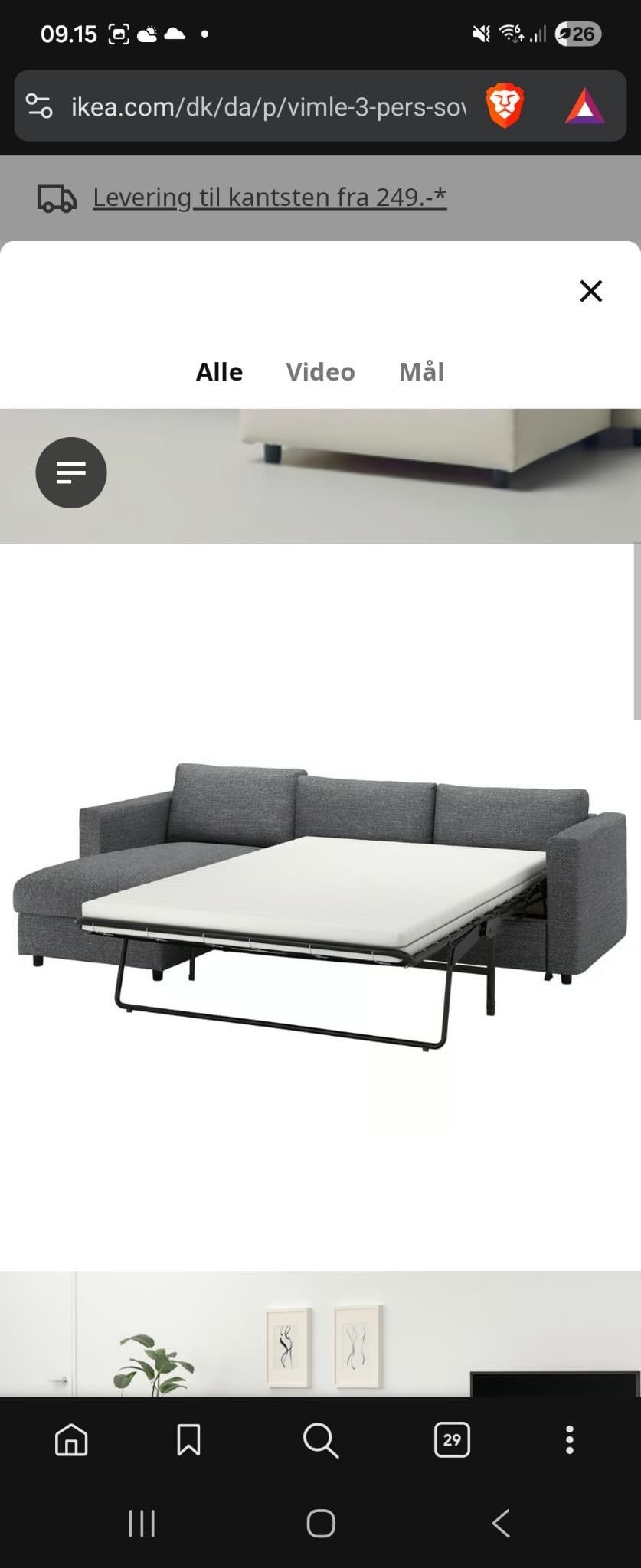Open site settings icon in address bar
The height and width of the screenshot is (1568, 641).
(x=39, y=106)
